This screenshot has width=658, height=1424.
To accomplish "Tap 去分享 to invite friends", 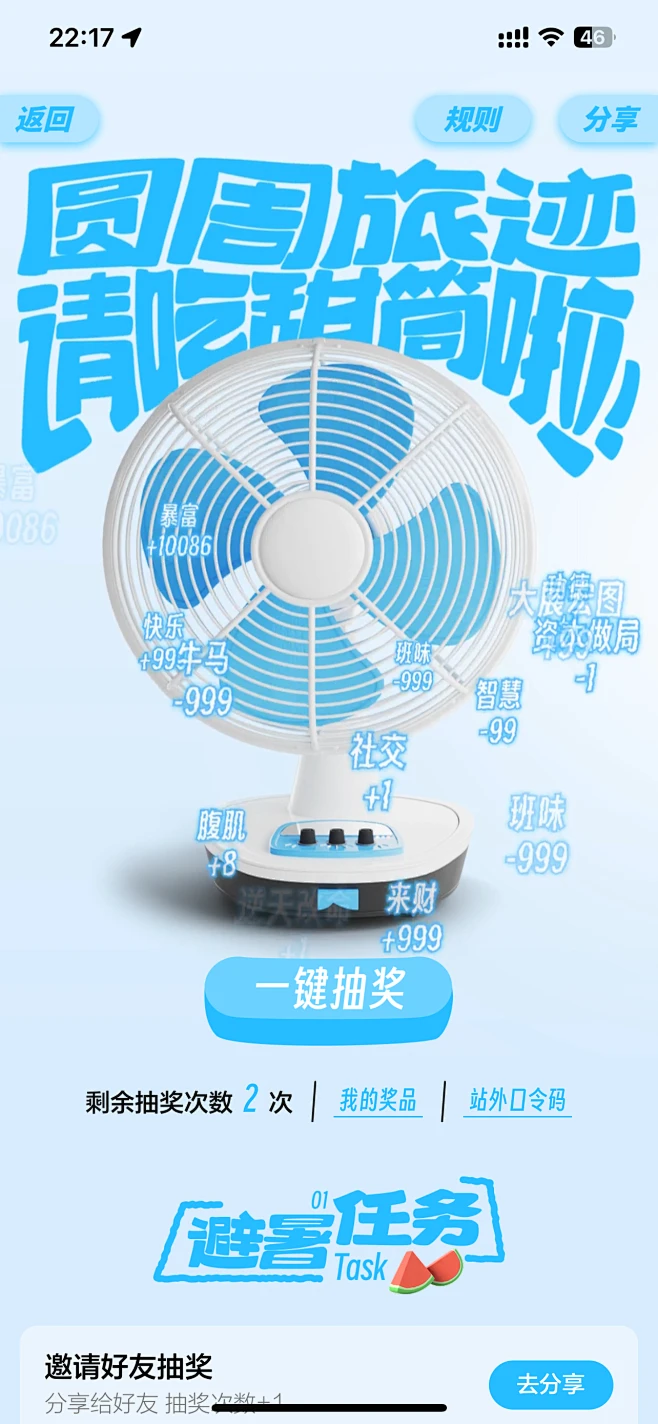I will [x=550, y=1384].
